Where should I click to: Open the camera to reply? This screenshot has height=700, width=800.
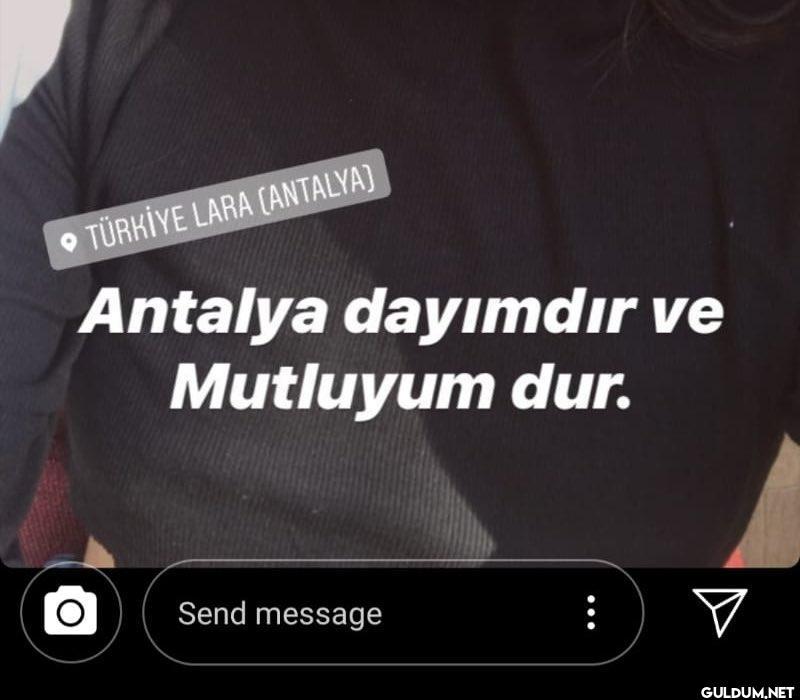[71, 612]
